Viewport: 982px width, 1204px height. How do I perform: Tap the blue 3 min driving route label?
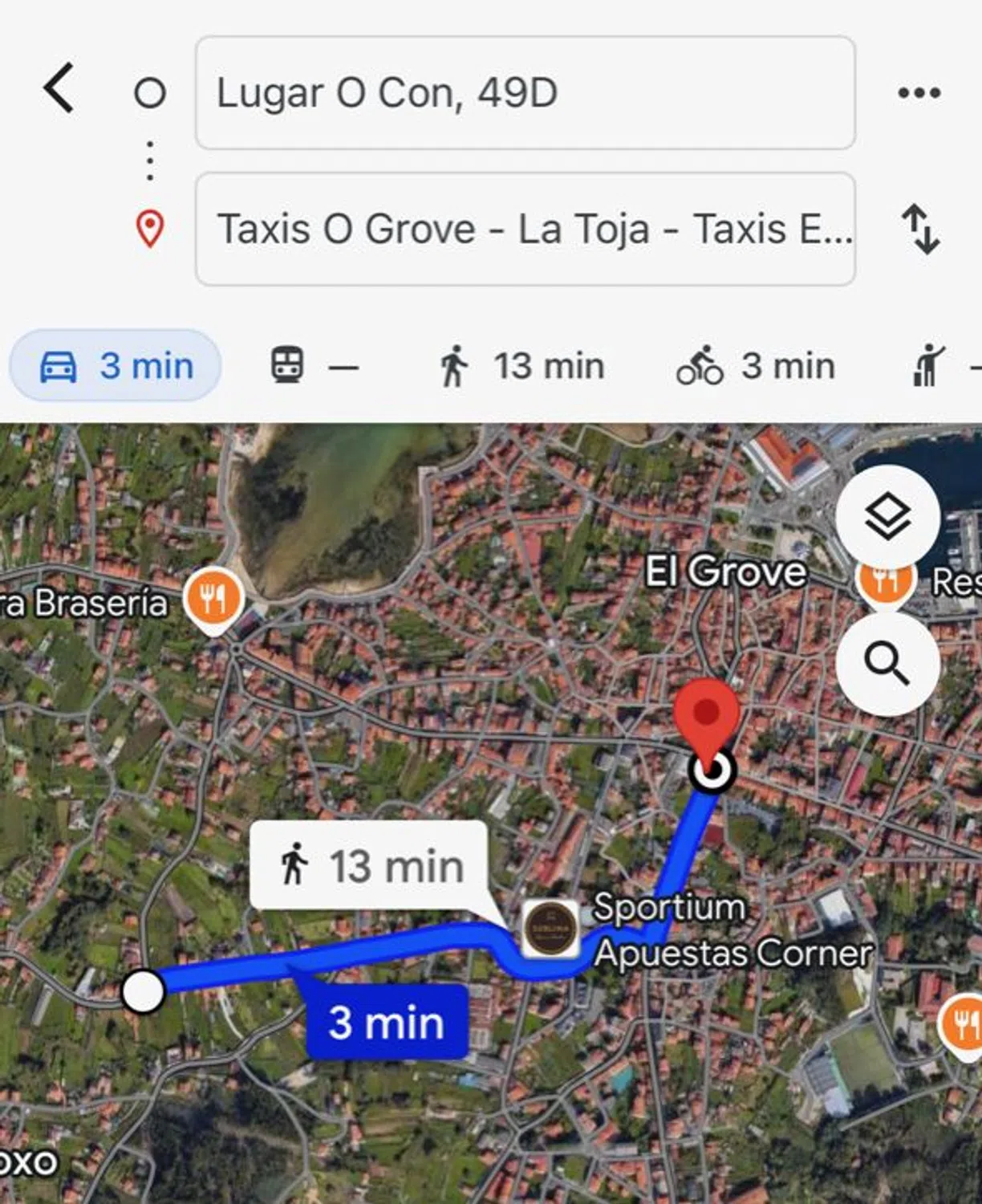(x=387, y=1022)
